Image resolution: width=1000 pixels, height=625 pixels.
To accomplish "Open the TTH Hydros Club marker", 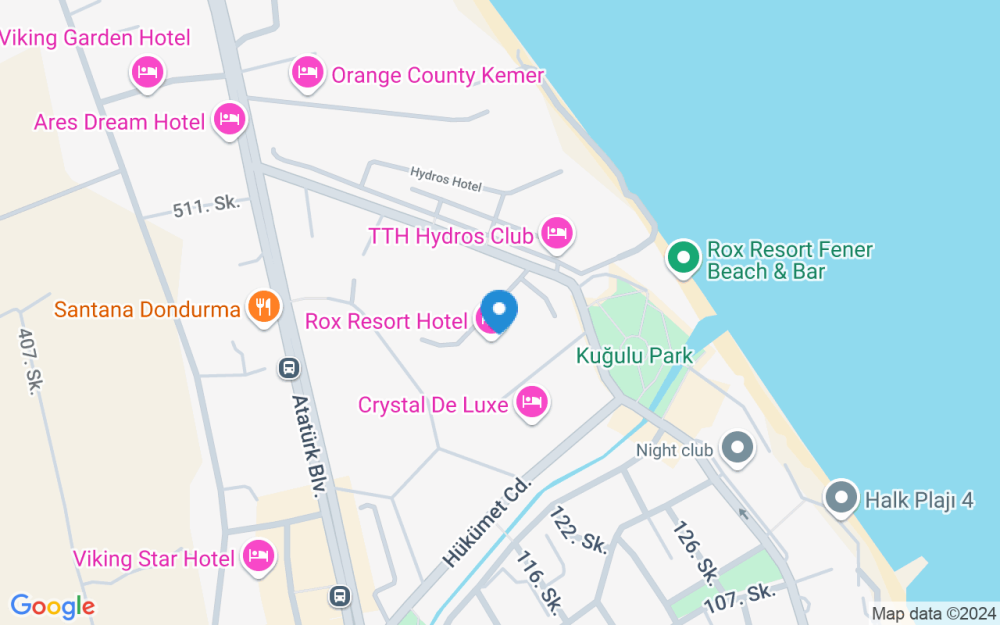I will [x=557, y=234].
